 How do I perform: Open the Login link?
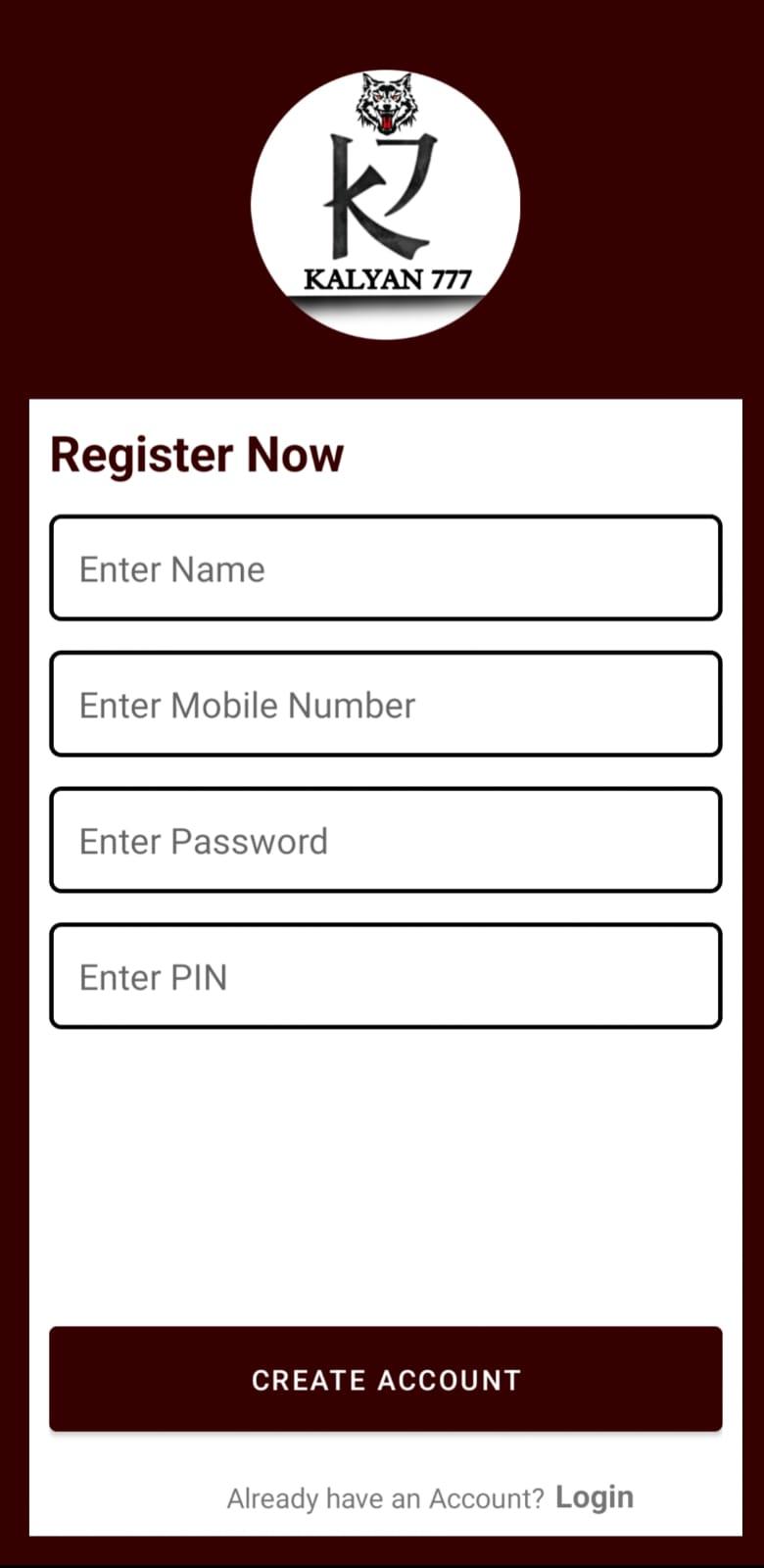pos(594,1497)
